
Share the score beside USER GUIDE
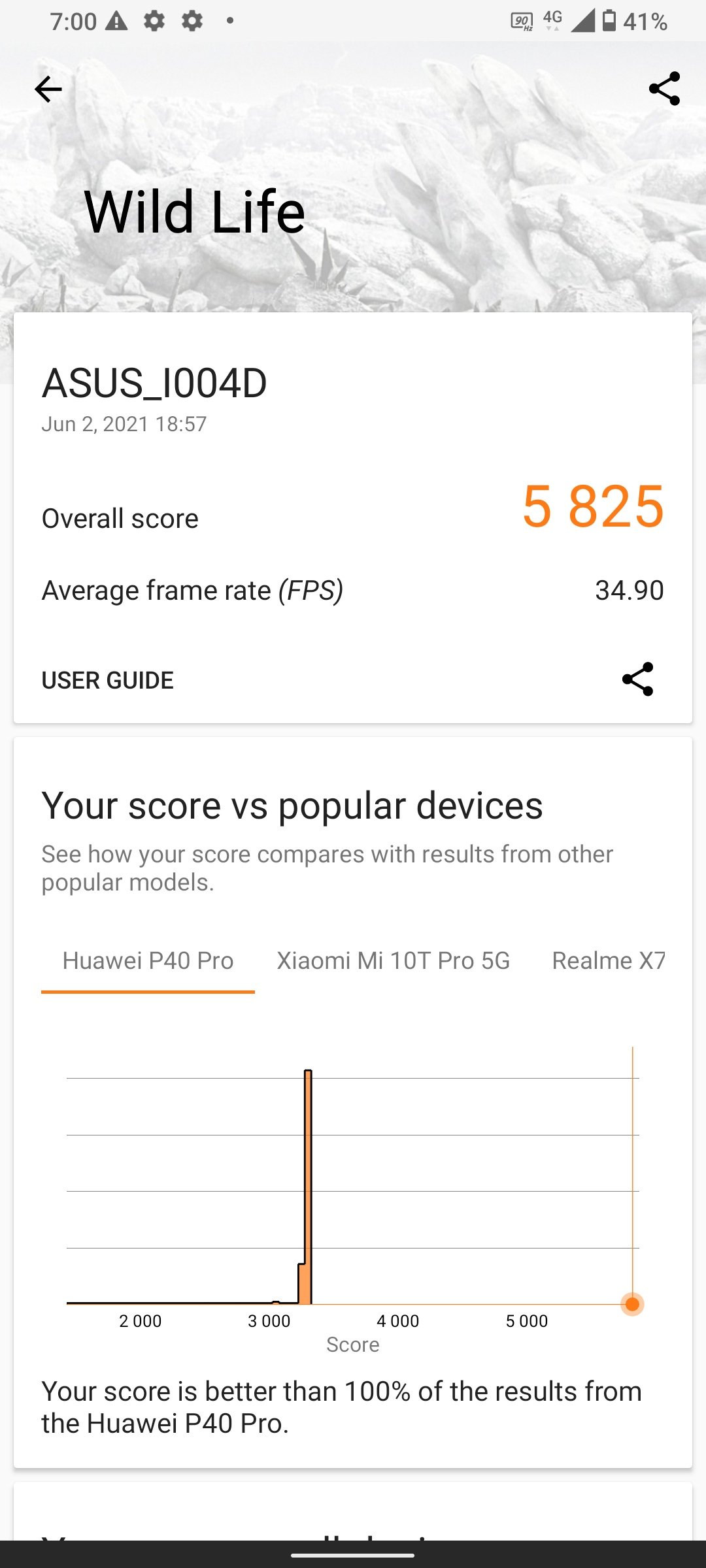pyautogui.click(x=637, y=679)
